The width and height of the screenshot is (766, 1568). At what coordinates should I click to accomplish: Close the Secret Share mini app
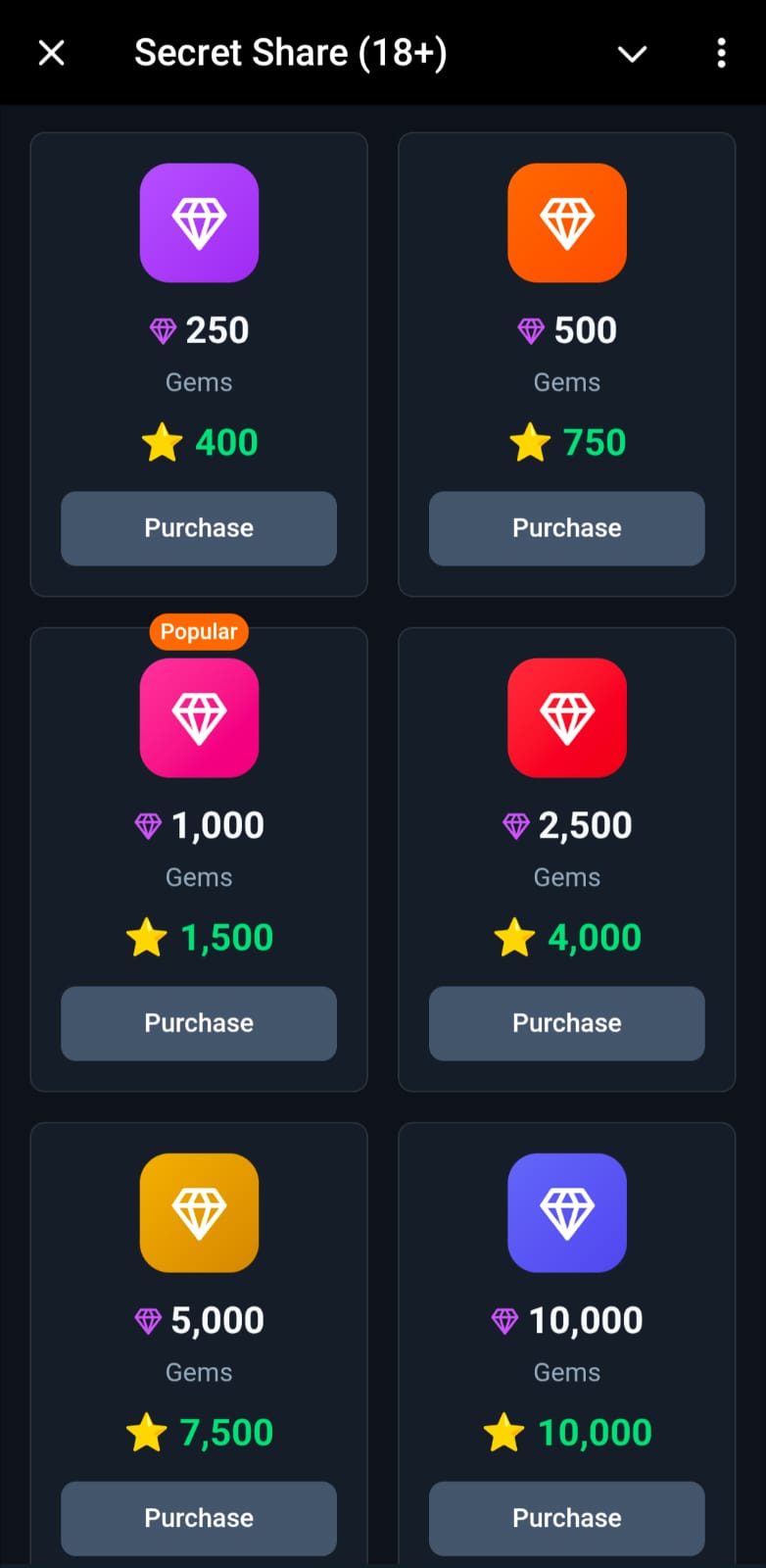[x=51, y=53]
